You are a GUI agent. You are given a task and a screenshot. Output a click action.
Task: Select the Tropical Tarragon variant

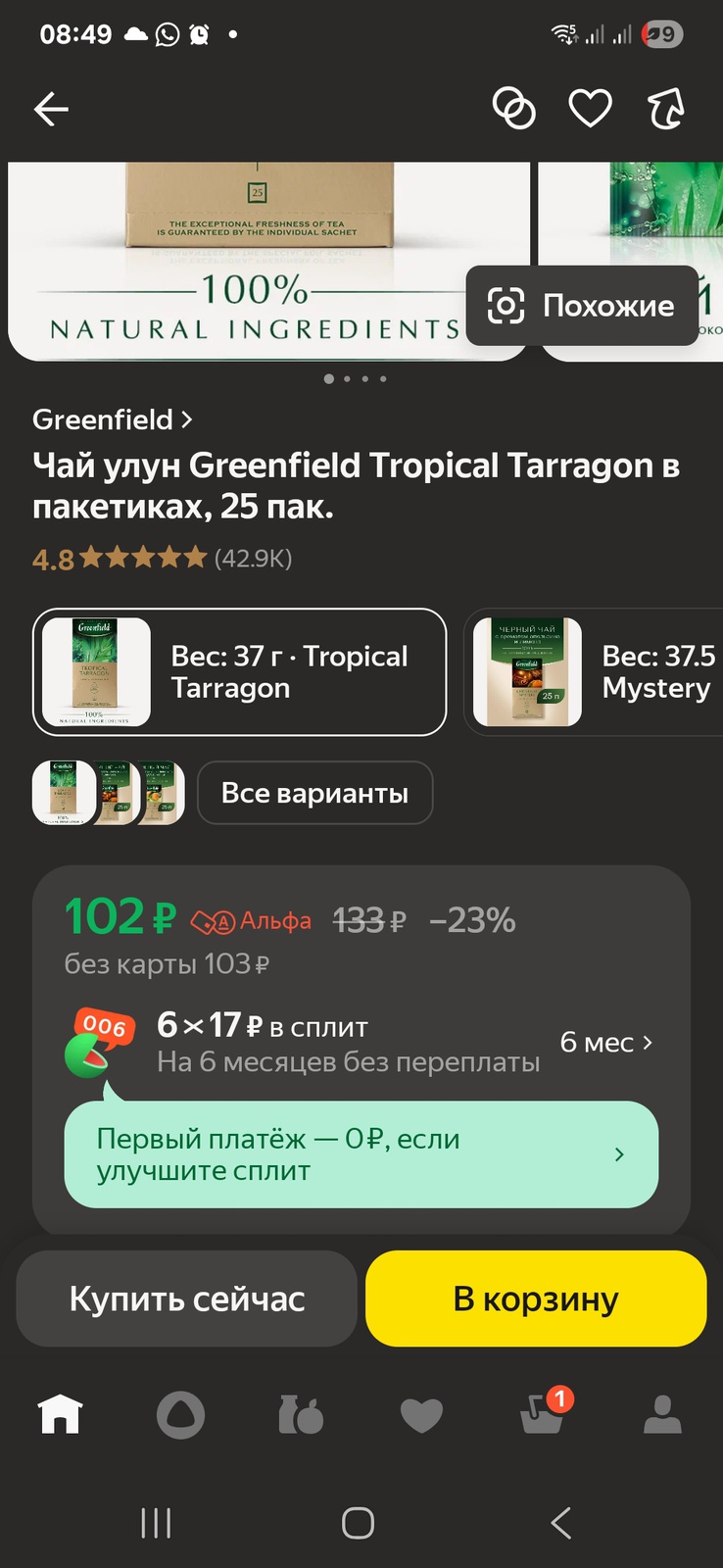239,672
